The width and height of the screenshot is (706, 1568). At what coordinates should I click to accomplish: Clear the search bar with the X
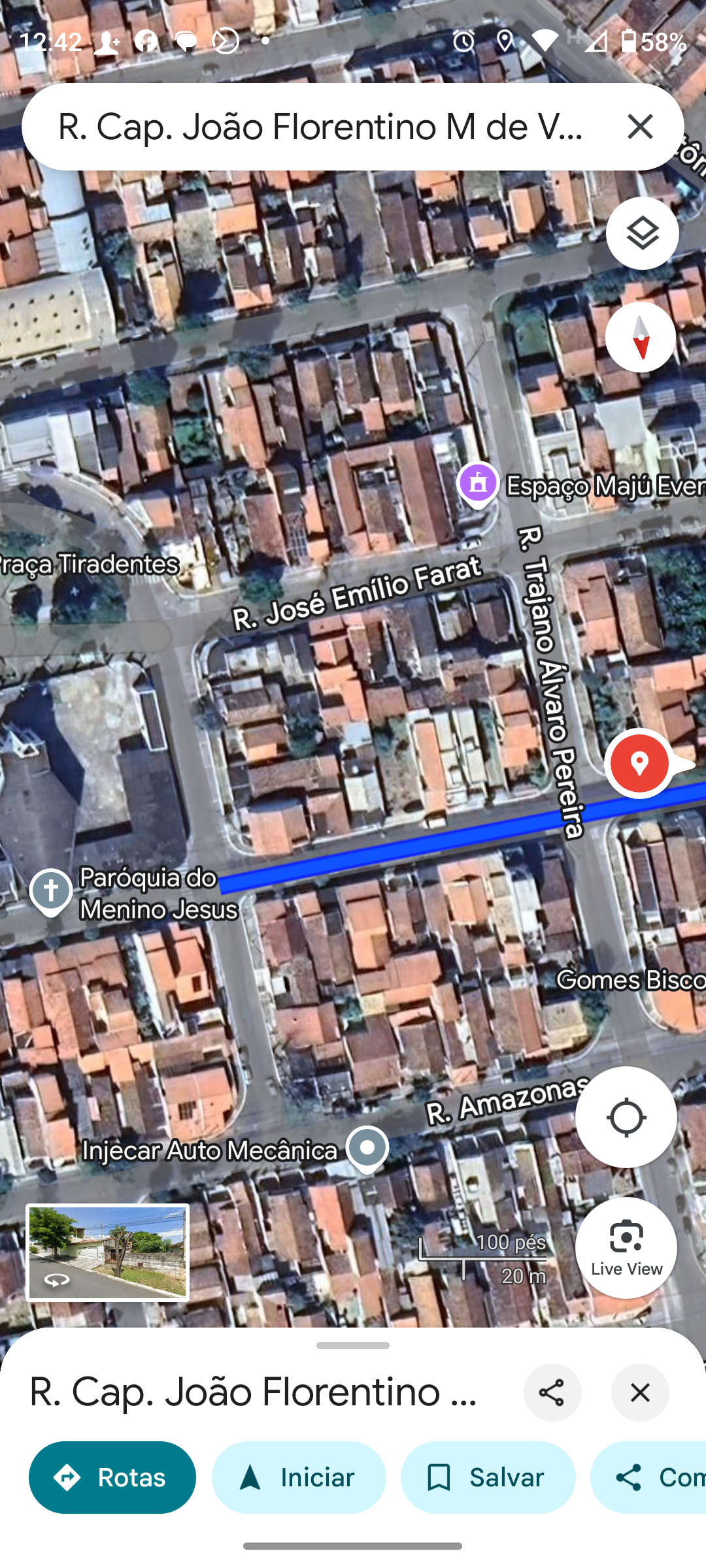(x=640, y=126)
